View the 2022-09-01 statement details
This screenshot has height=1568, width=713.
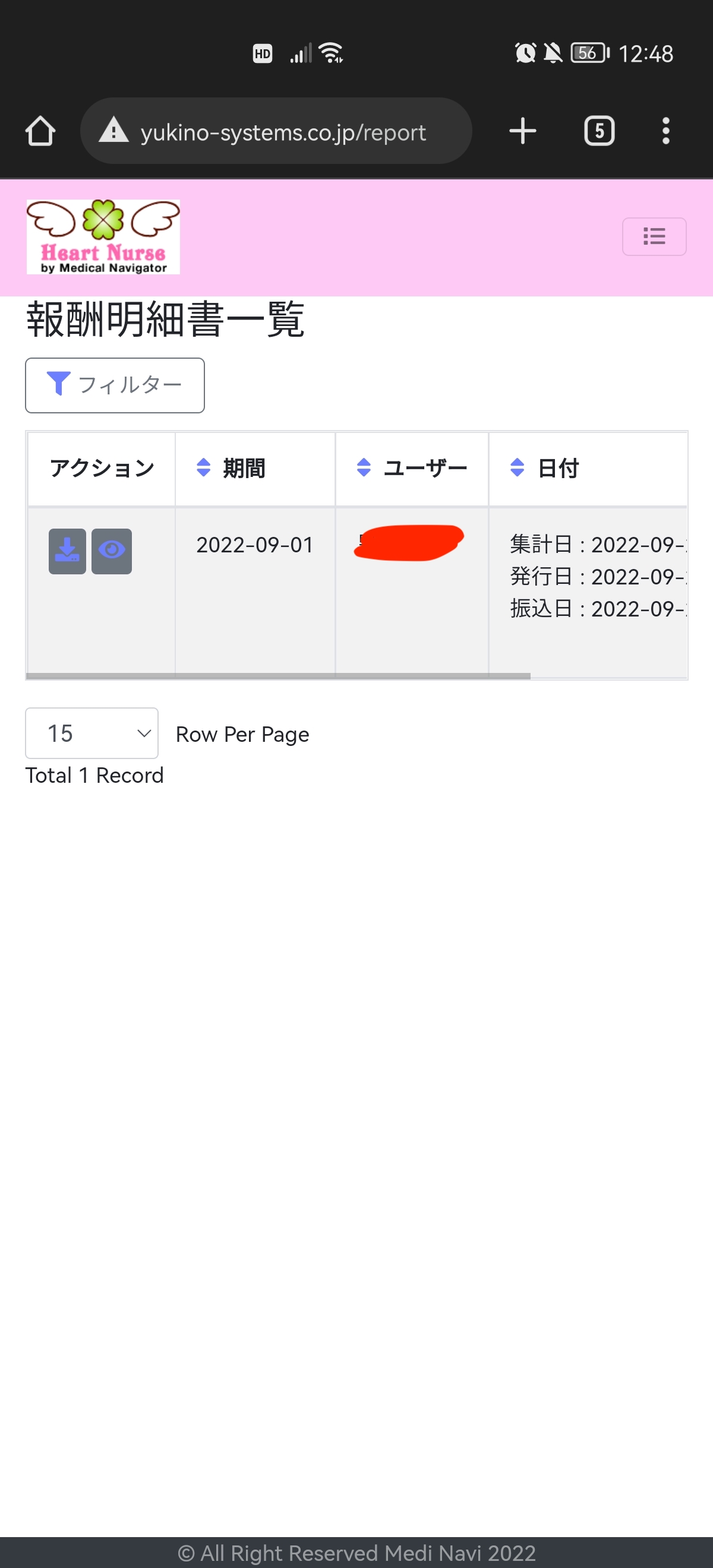(x=112, y=551)
